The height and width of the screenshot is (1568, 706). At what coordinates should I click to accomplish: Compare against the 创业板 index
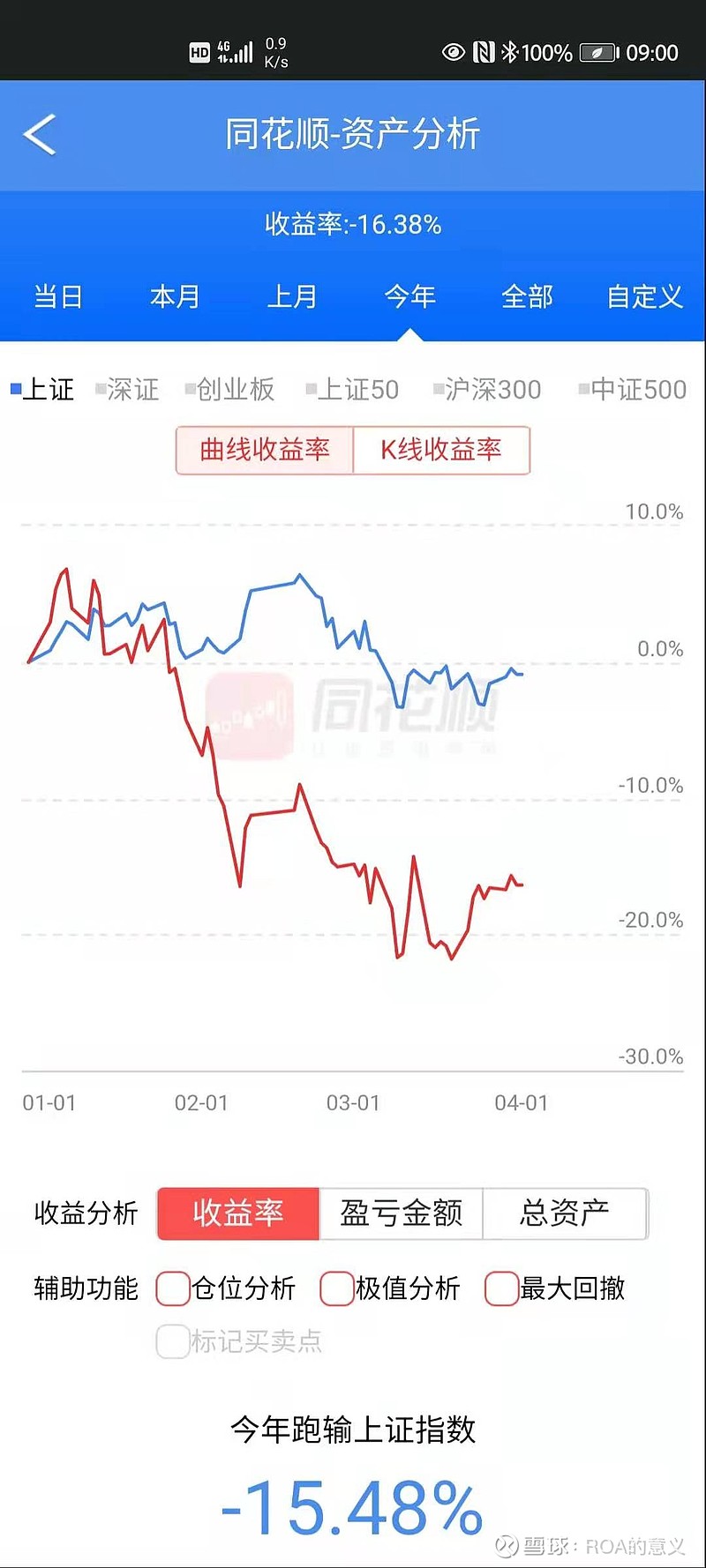[230, 389]
